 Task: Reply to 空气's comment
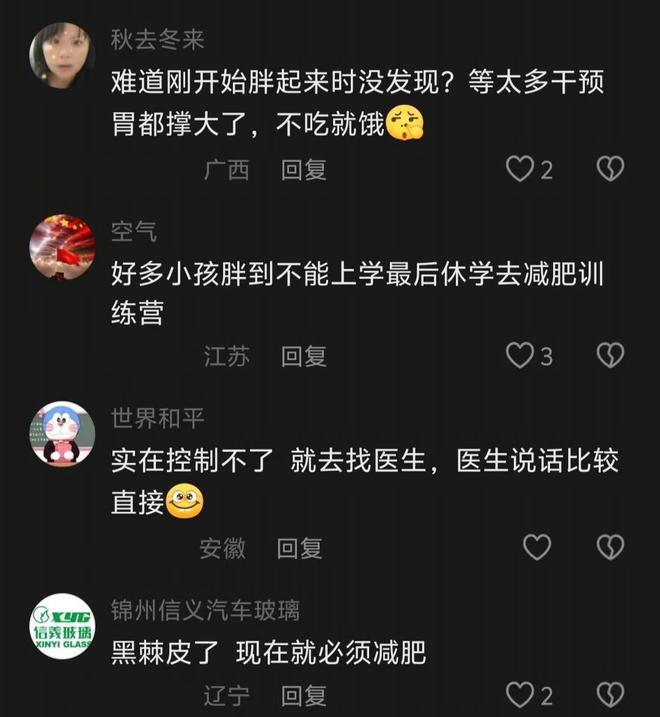[304, 356]
